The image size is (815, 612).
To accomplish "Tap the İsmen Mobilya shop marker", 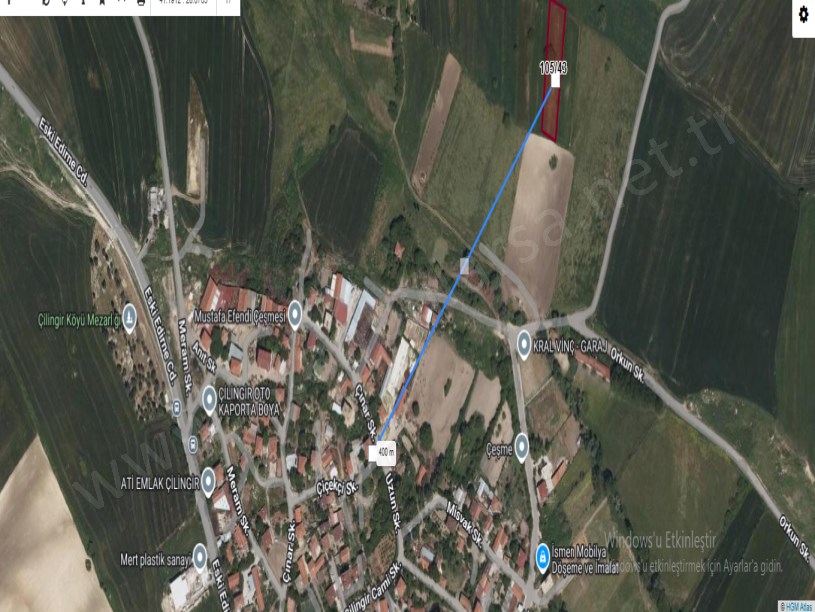I will [542, 553].
